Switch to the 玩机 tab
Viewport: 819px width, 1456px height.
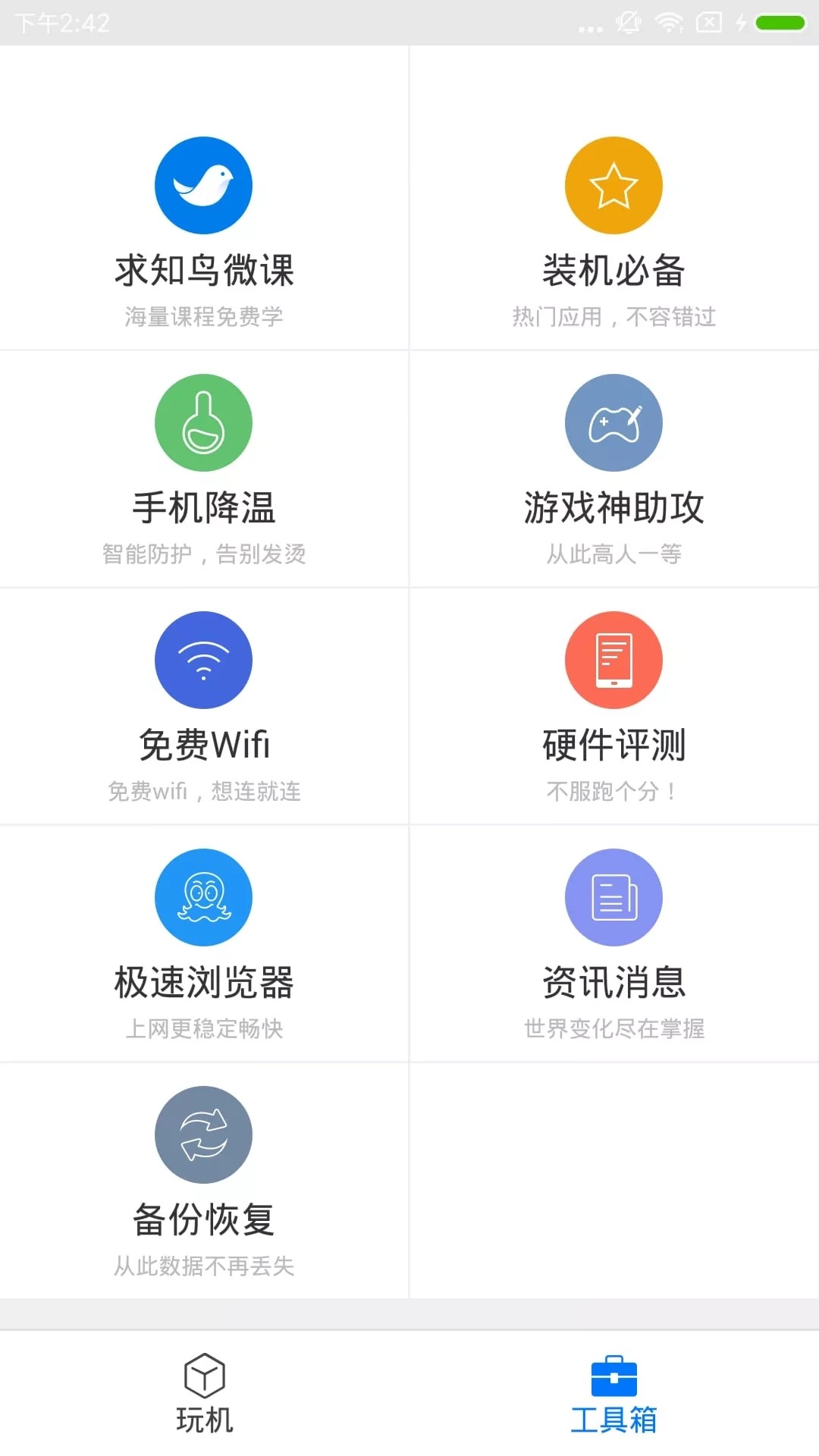(x=204, y=1394)
